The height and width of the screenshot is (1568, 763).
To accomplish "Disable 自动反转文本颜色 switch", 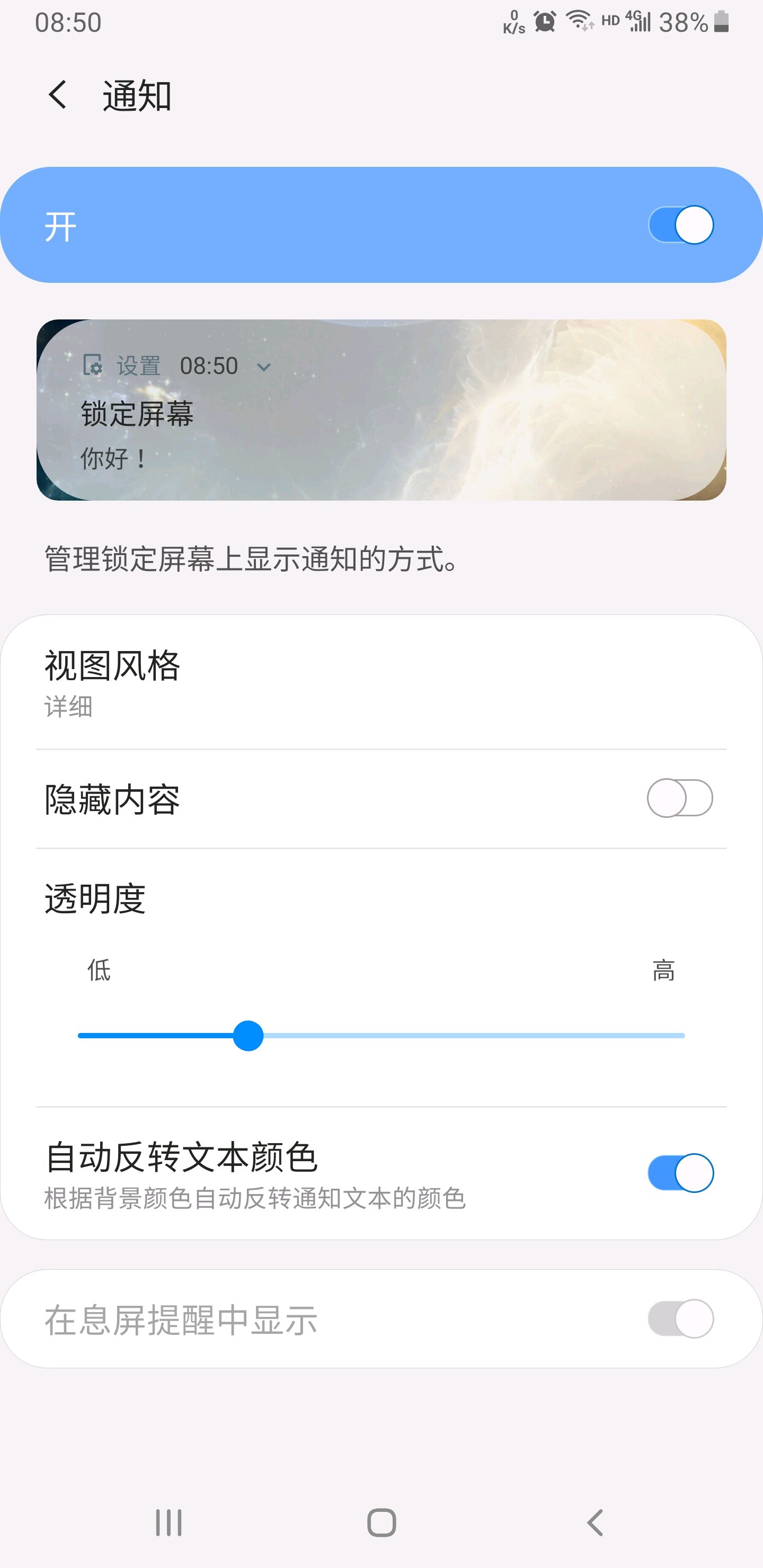I will click(x=681, y=1173).
